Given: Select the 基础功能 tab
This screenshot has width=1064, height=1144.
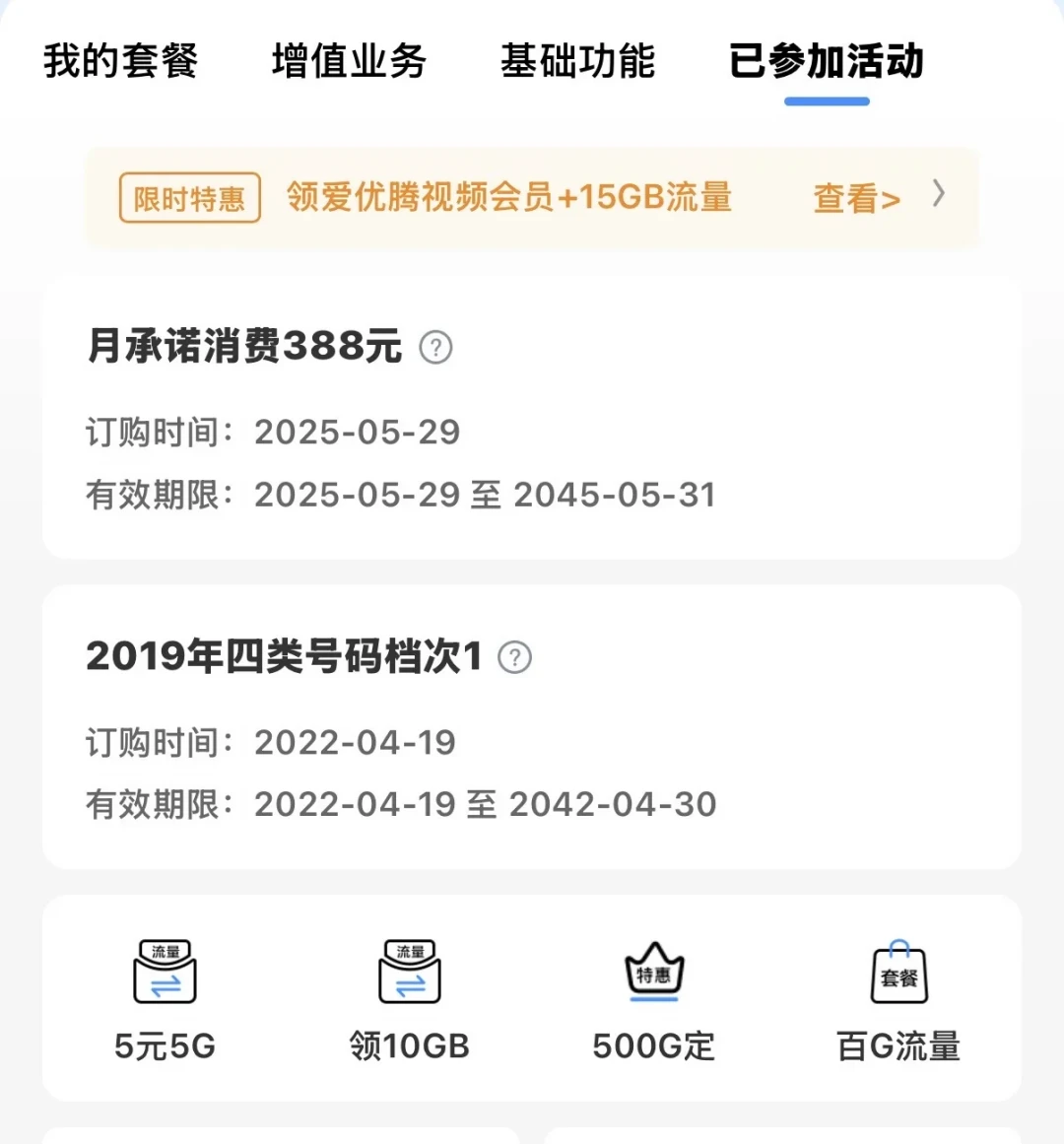Looking at the screenshot, I should tap(577, 60).
